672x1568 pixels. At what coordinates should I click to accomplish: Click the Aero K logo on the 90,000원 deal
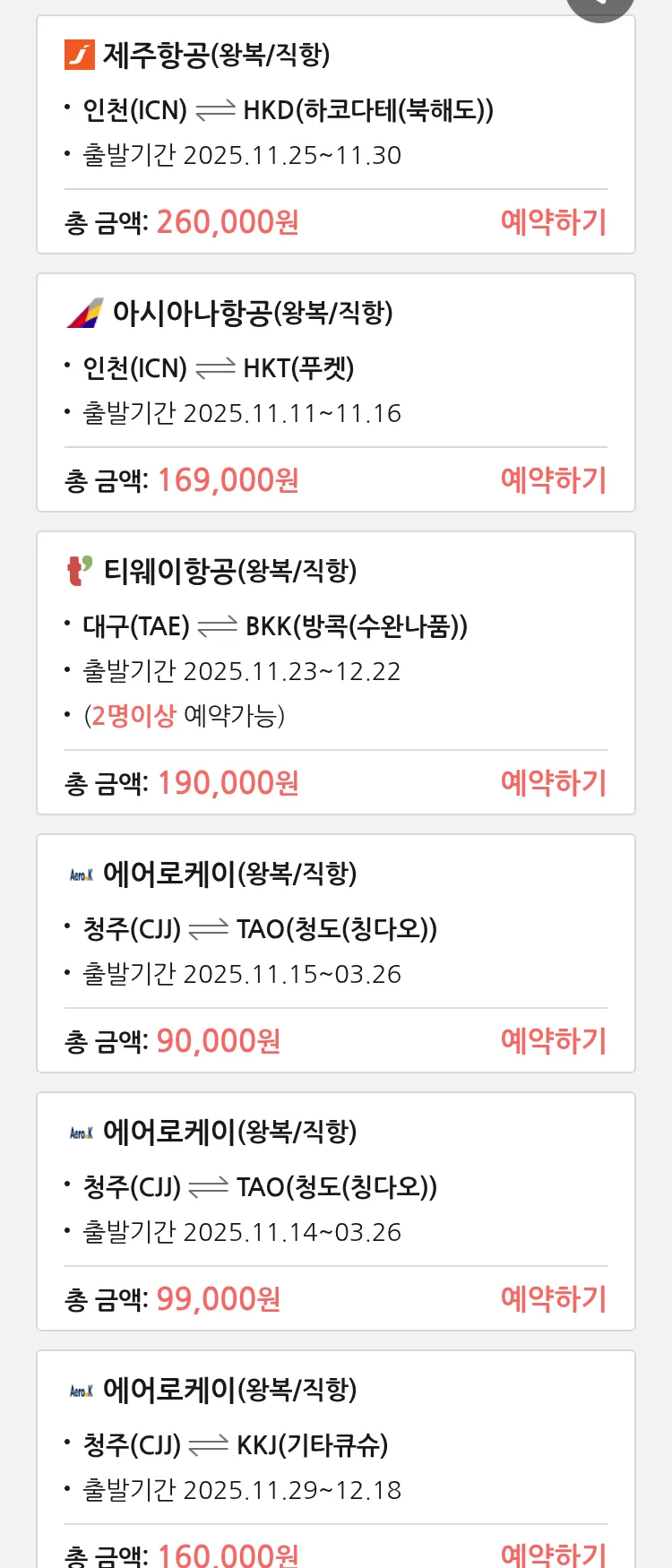(82, 874)
